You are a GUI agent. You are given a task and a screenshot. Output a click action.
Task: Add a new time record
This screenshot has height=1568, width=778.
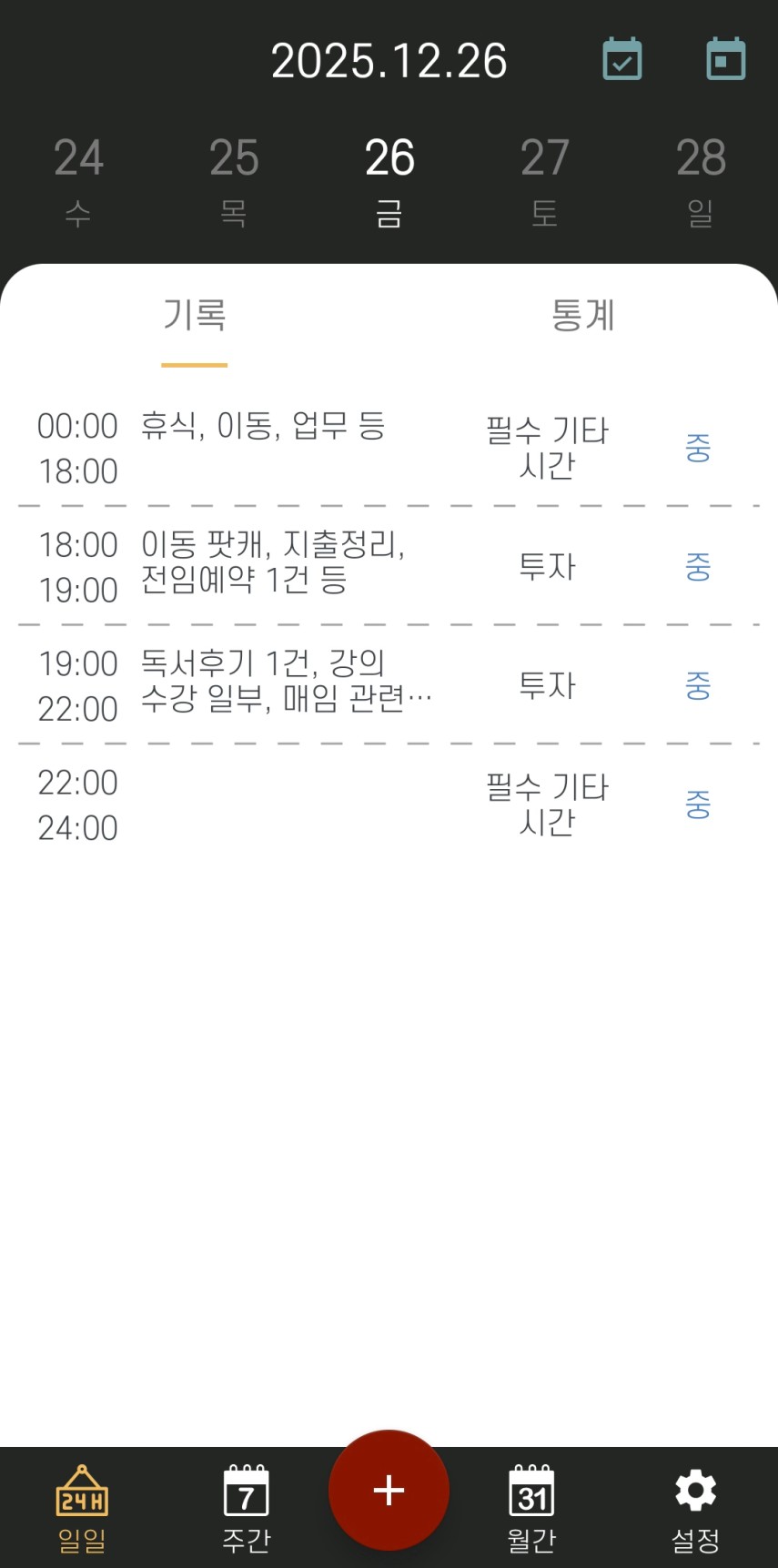(389, 1490)
